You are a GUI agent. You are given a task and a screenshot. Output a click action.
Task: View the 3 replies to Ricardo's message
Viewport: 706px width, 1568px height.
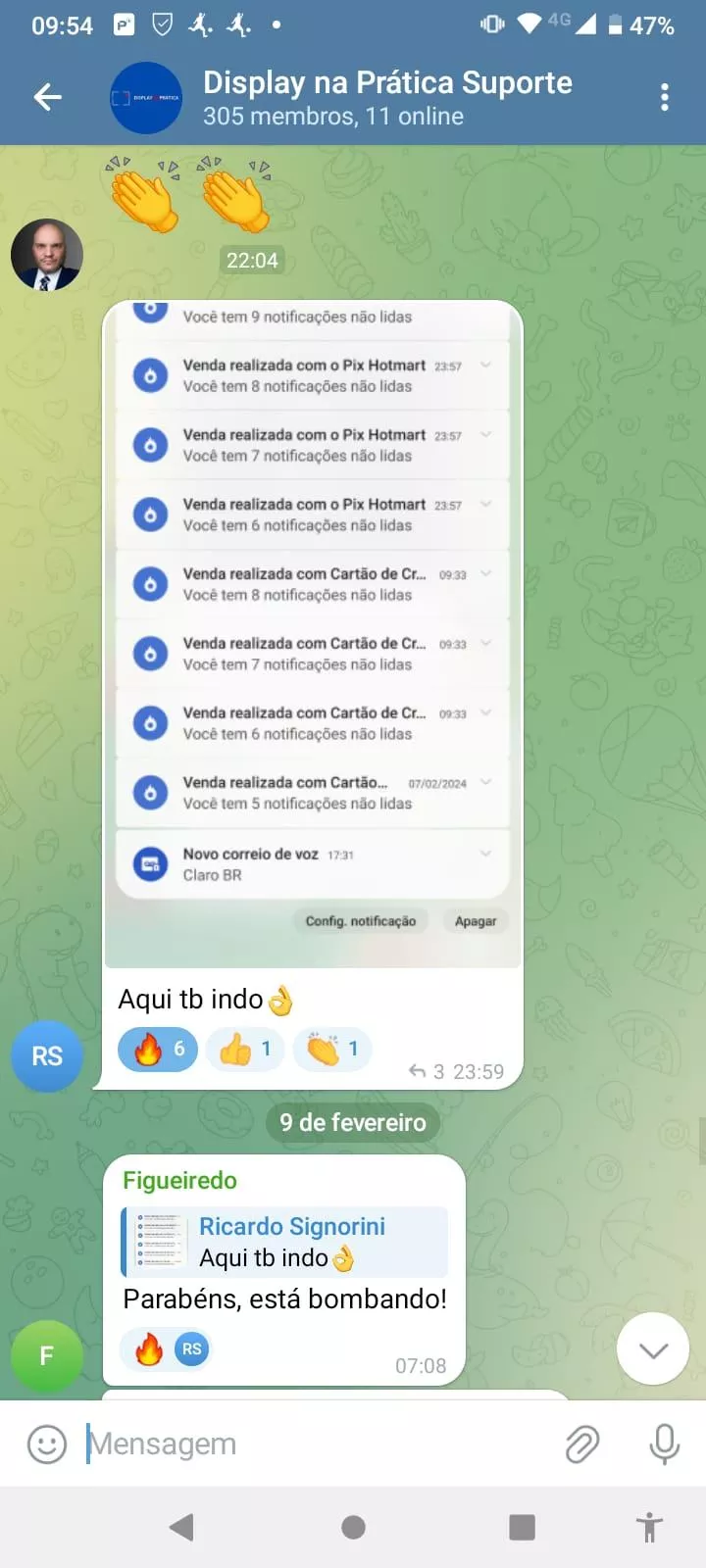coord(427,1071)
